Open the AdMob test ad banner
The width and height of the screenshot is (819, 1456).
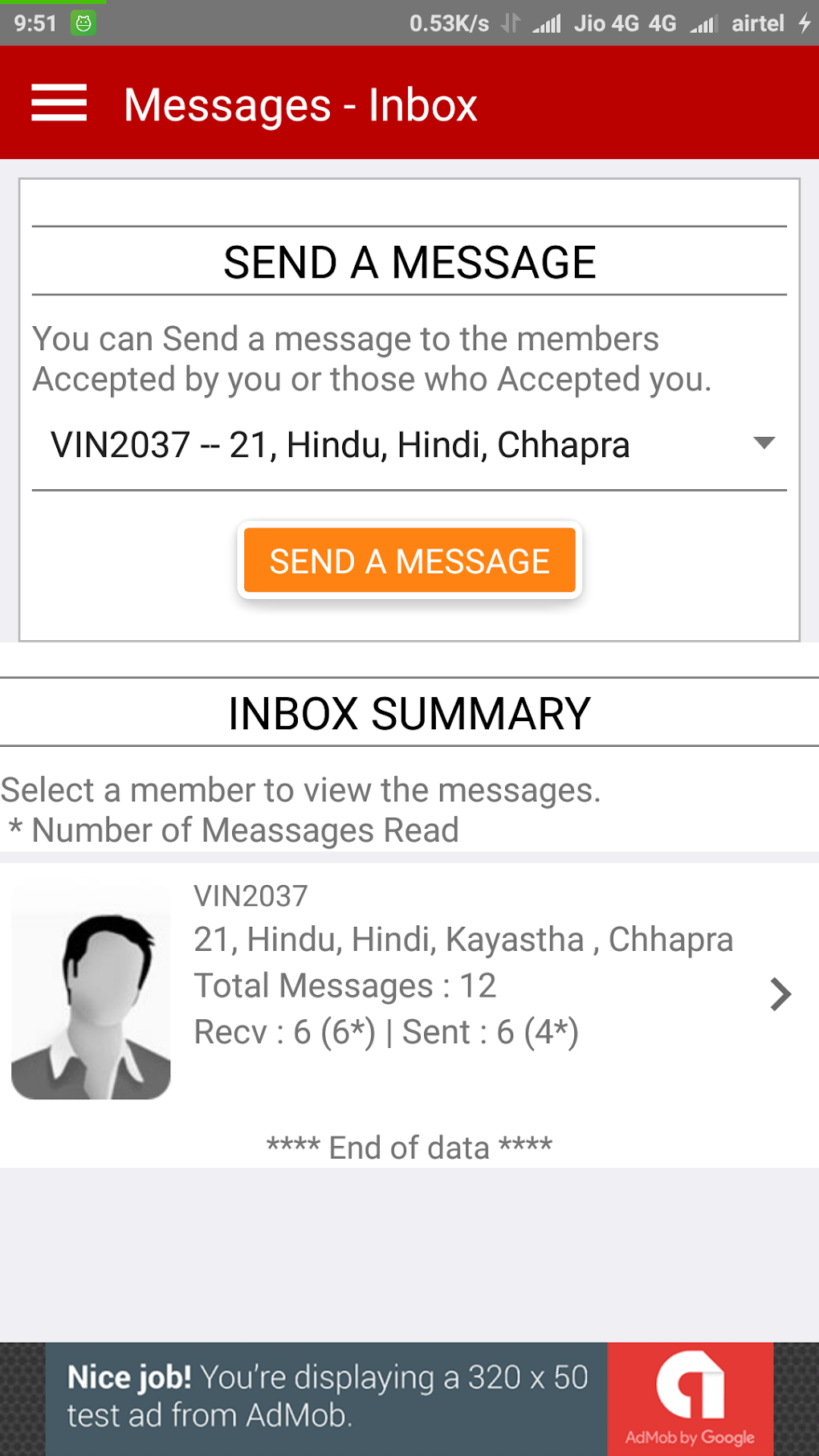click(409, 1398)
